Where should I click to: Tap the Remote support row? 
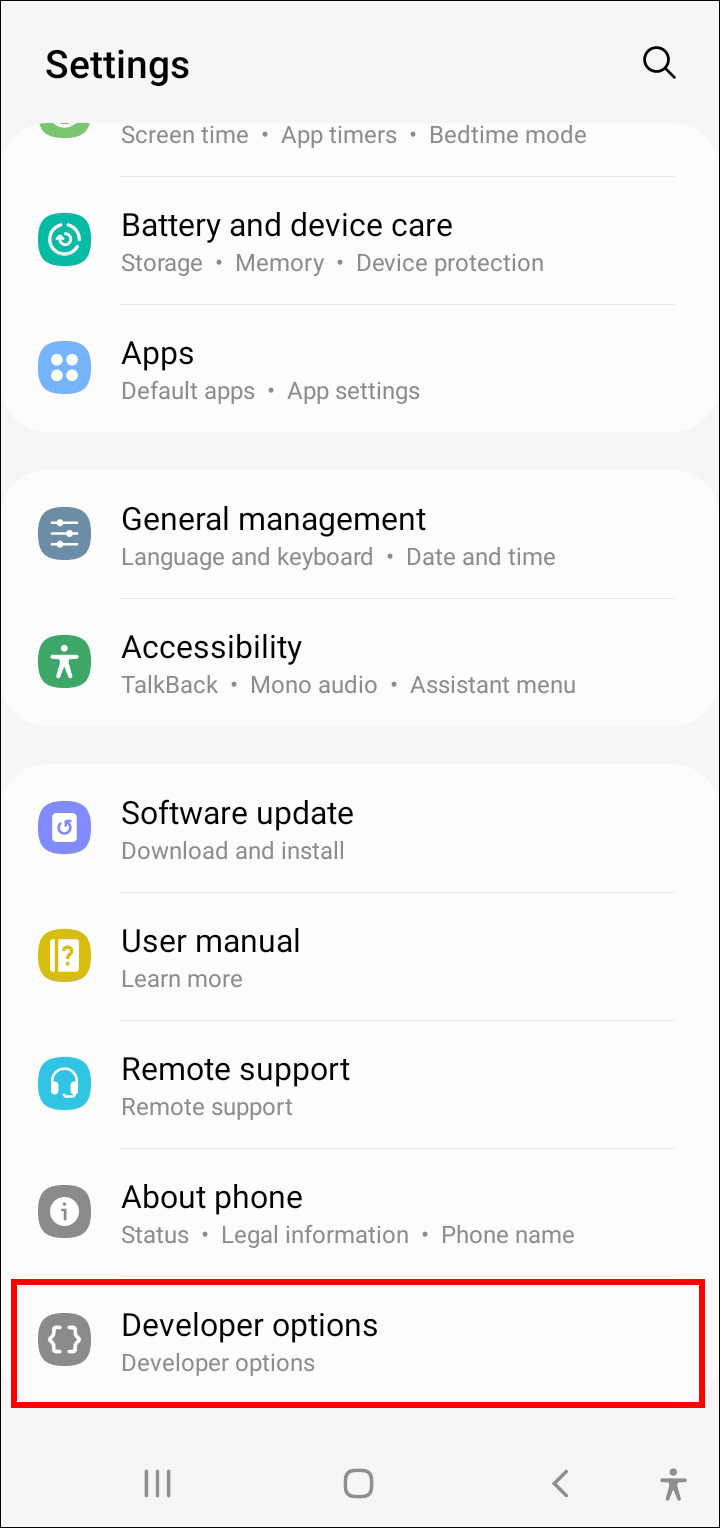pyautogui.click(x=360, y=1085)
